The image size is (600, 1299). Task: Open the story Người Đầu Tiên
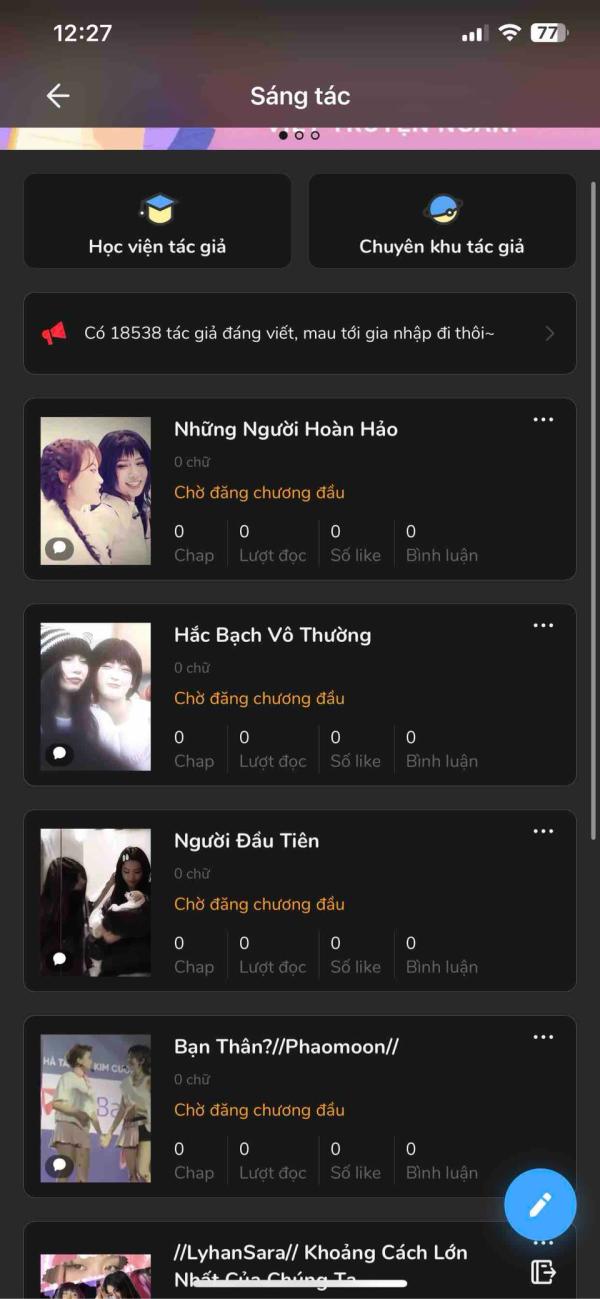pyautogui.click(x=246, y=842)
